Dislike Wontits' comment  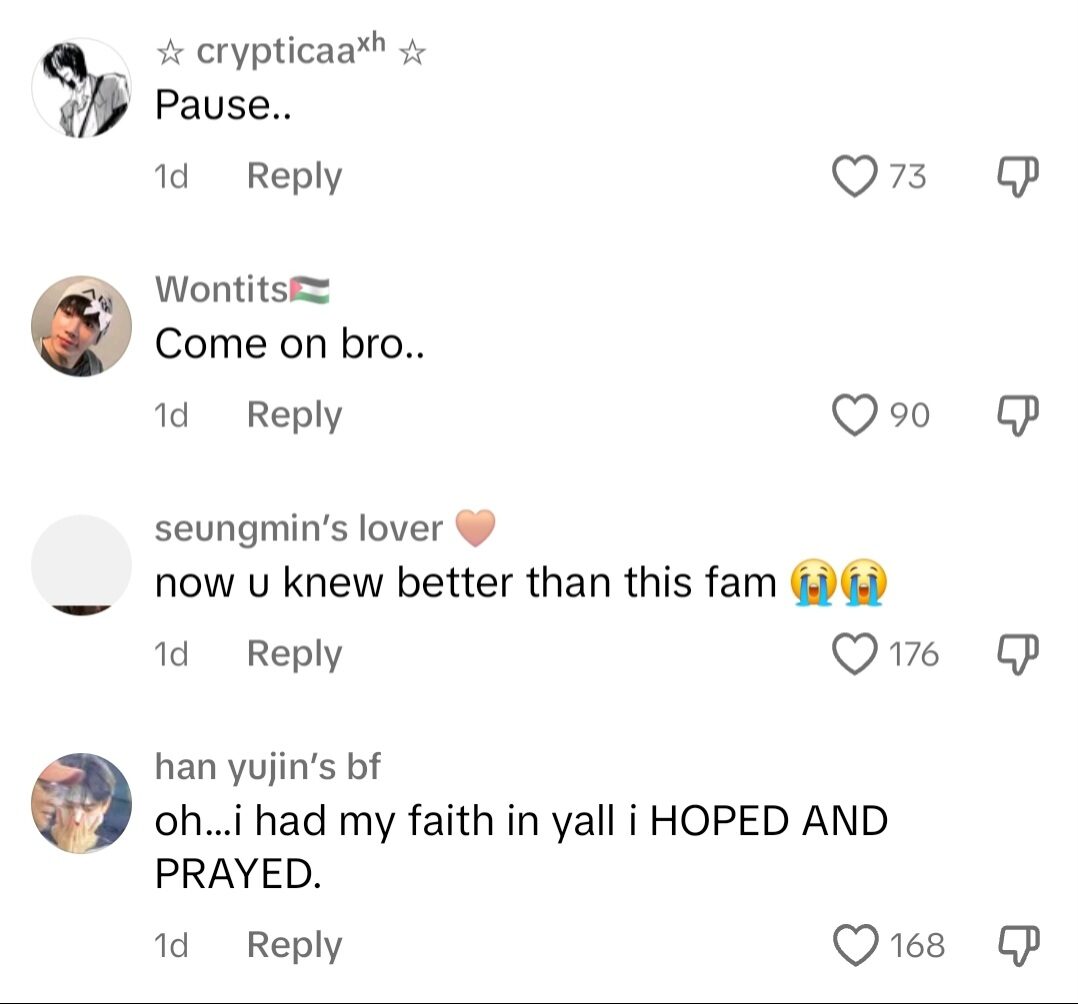1019,416
